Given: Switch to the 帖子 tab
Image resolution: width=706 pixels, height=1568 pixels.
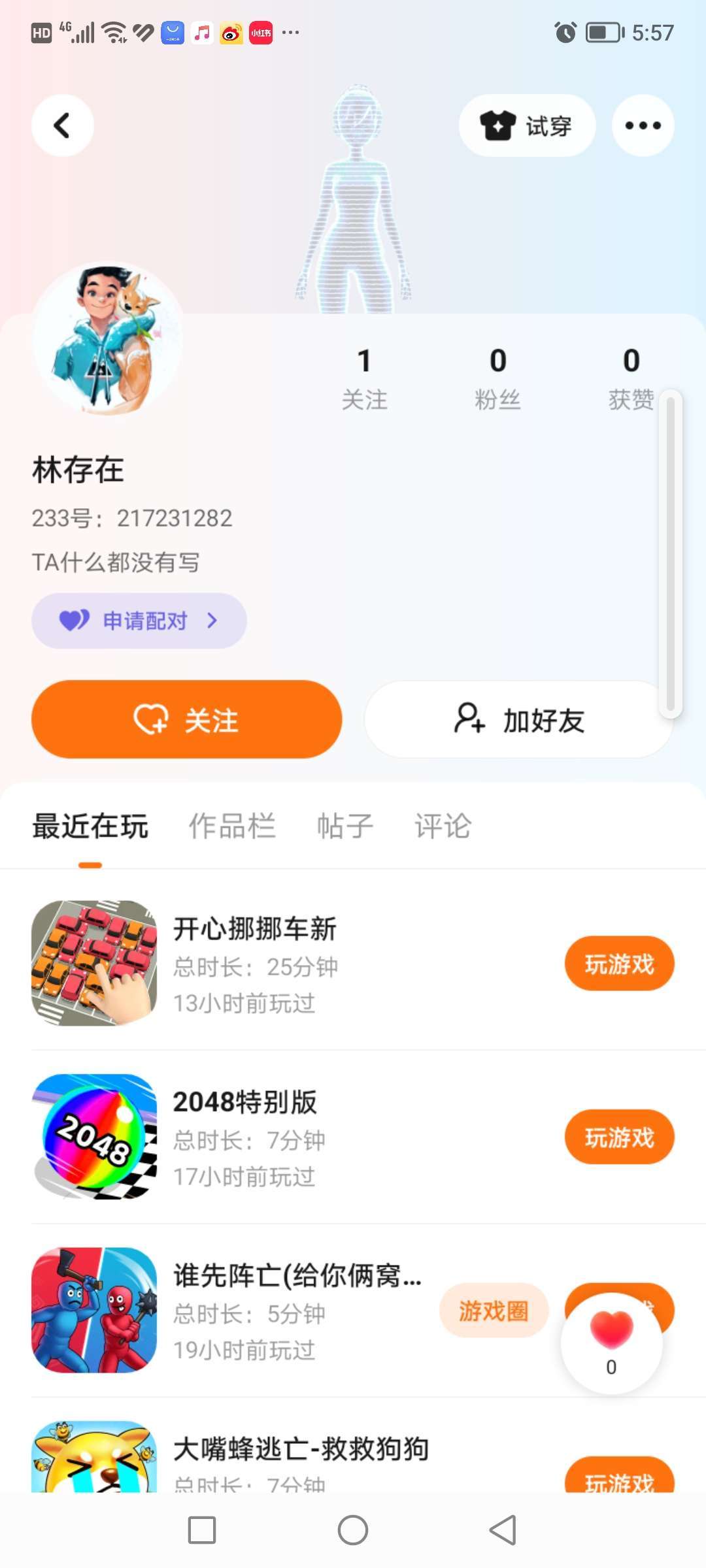Looking at the screenshot, I should (345, 826).
